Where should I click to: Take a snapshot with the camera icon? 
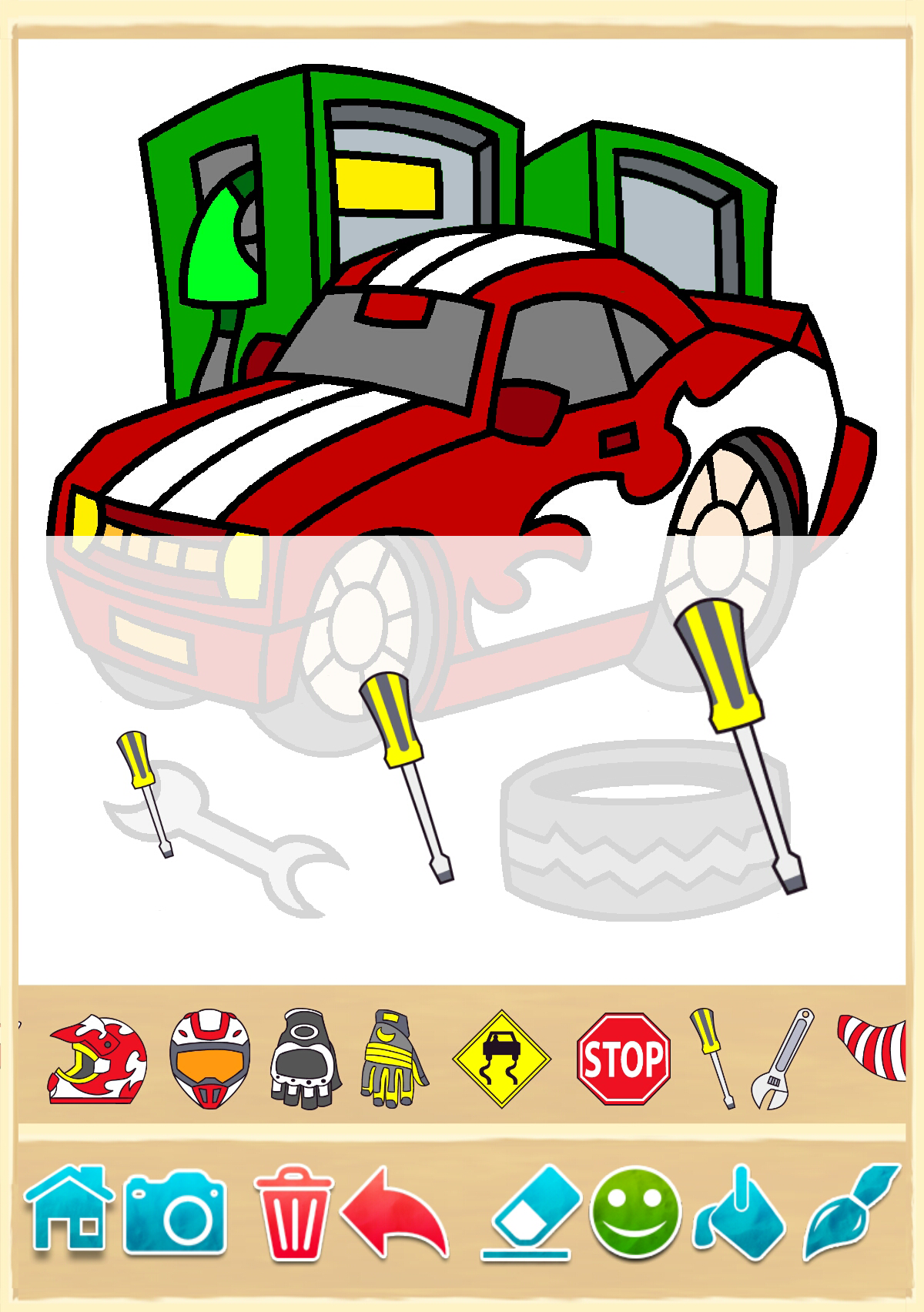point(176,1213)
